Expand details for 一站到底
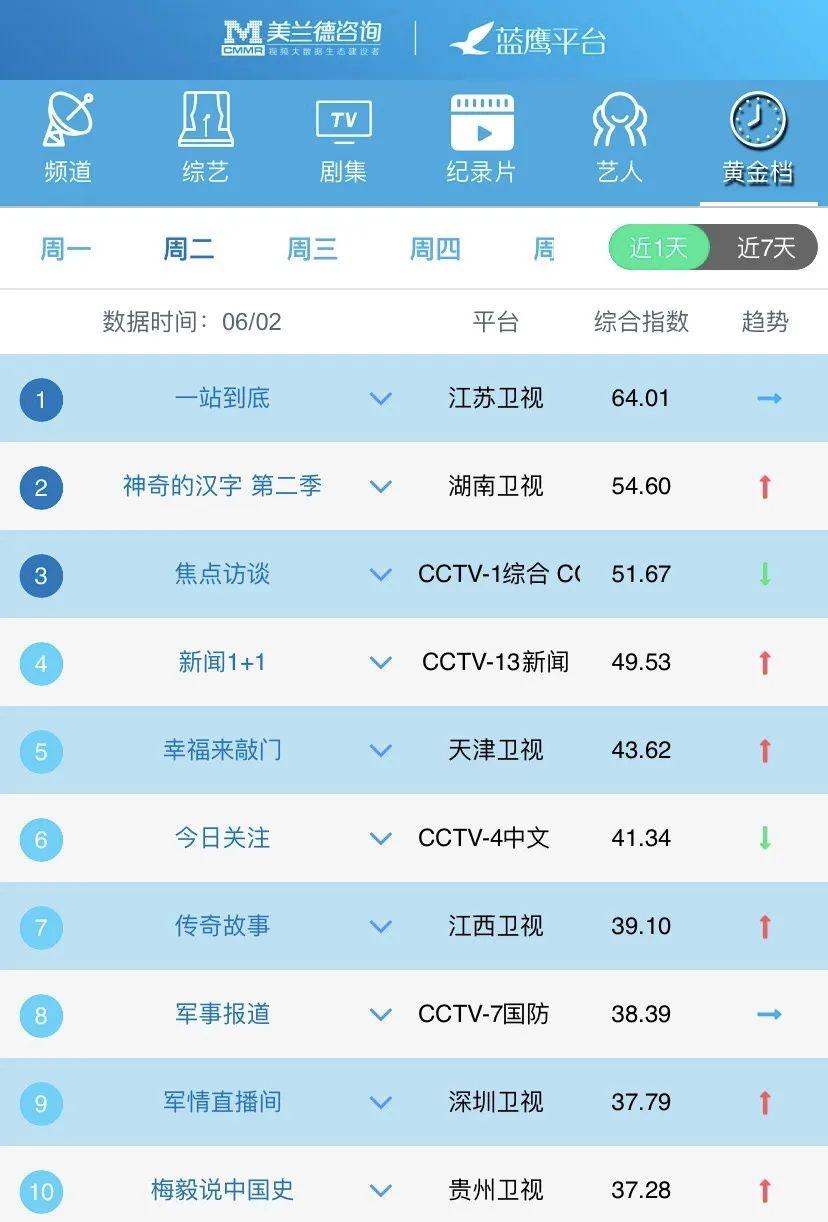 click(380, 398)
